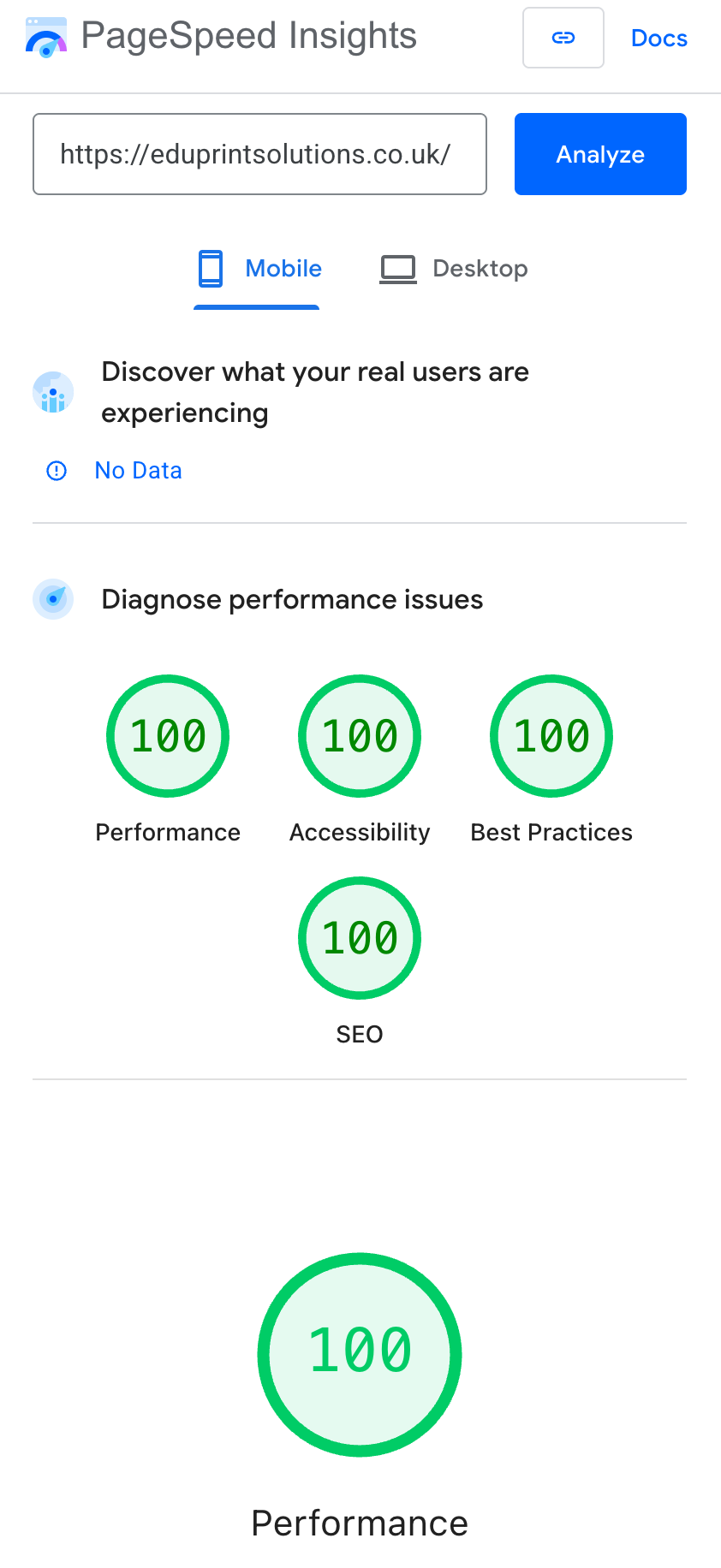The width and height of the screenshot is (721, 1568).
Task: Click the Accessibility label under its score
Action: 359,831
